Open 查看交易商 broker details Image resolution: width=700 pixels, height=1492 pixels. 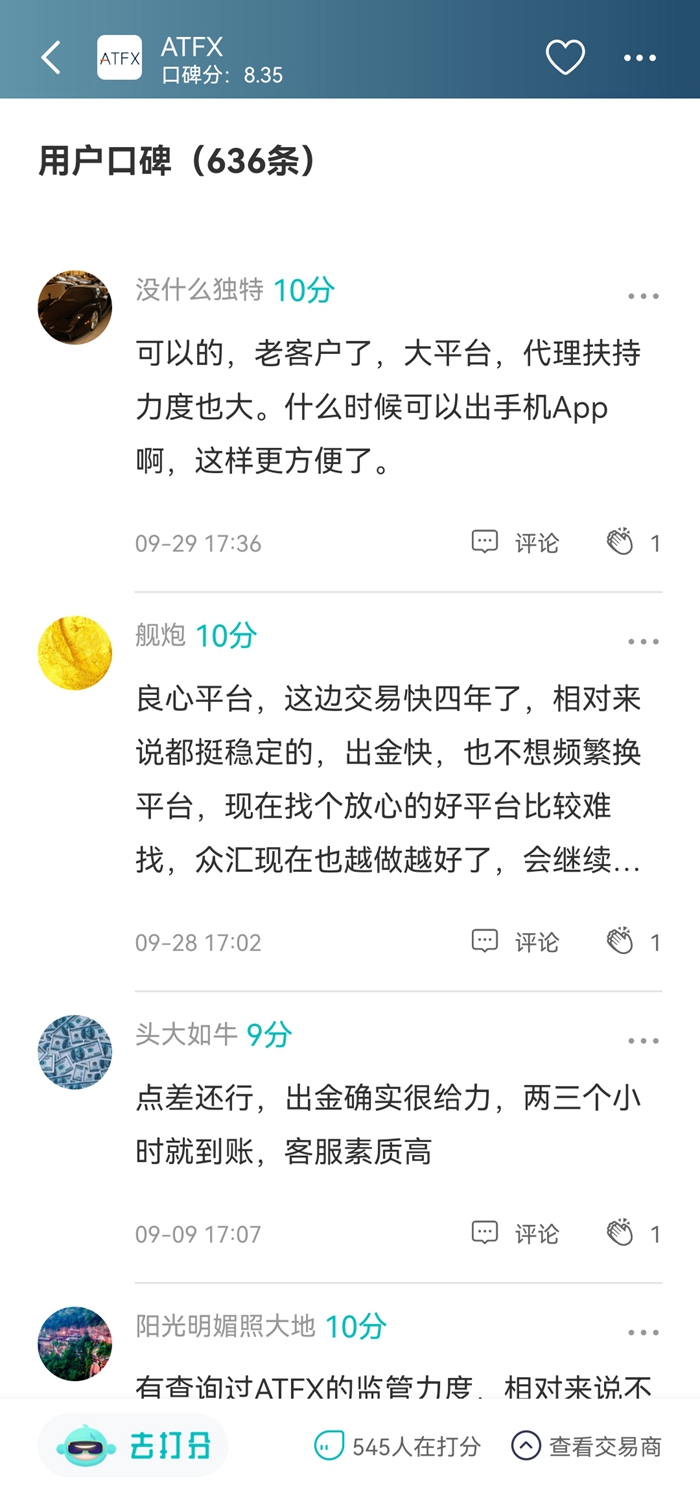586,1446
